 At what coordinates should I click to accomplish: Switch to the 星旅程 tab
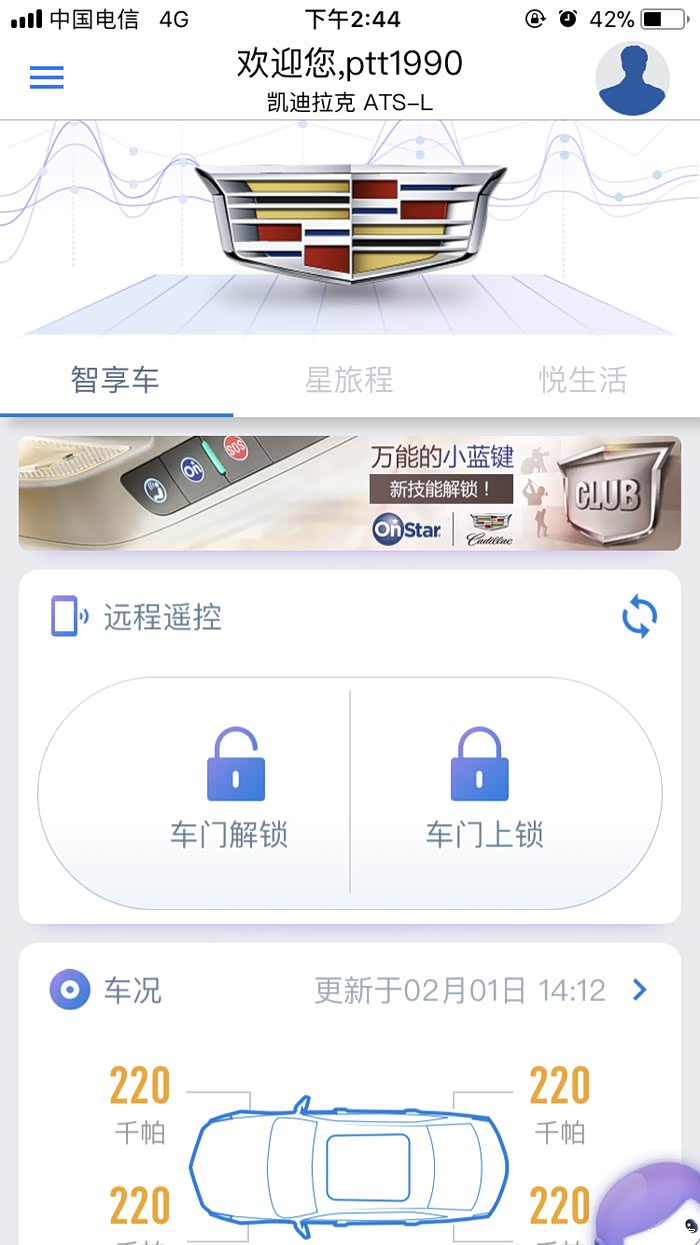349,380
